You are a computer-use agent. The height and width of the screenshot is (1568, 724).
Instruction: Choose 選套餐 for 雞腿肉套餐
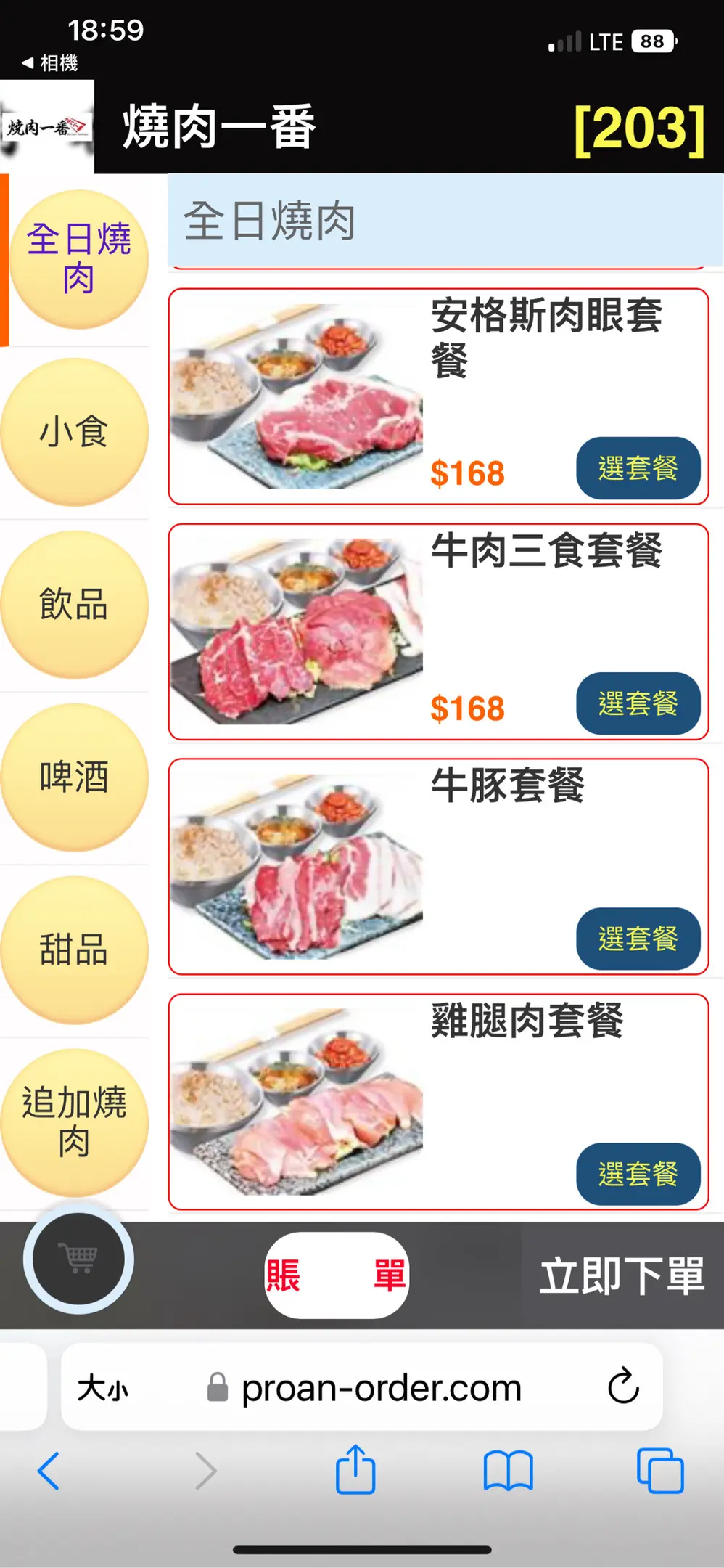click(x=638, y=1174)
